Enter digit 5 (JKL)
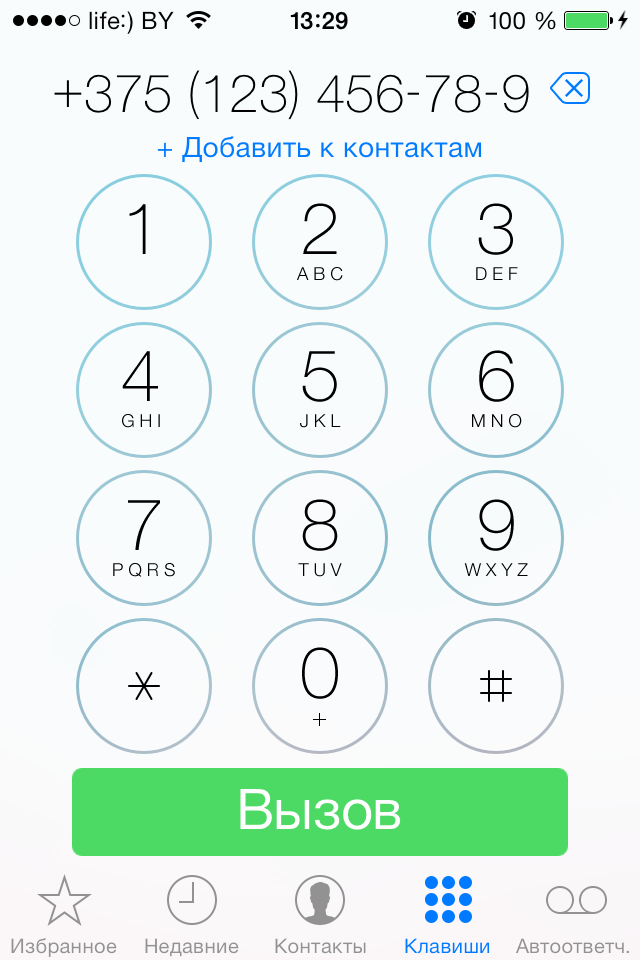Screen dimensions: 640x960 pyautogui.click(x=320, y=390)
